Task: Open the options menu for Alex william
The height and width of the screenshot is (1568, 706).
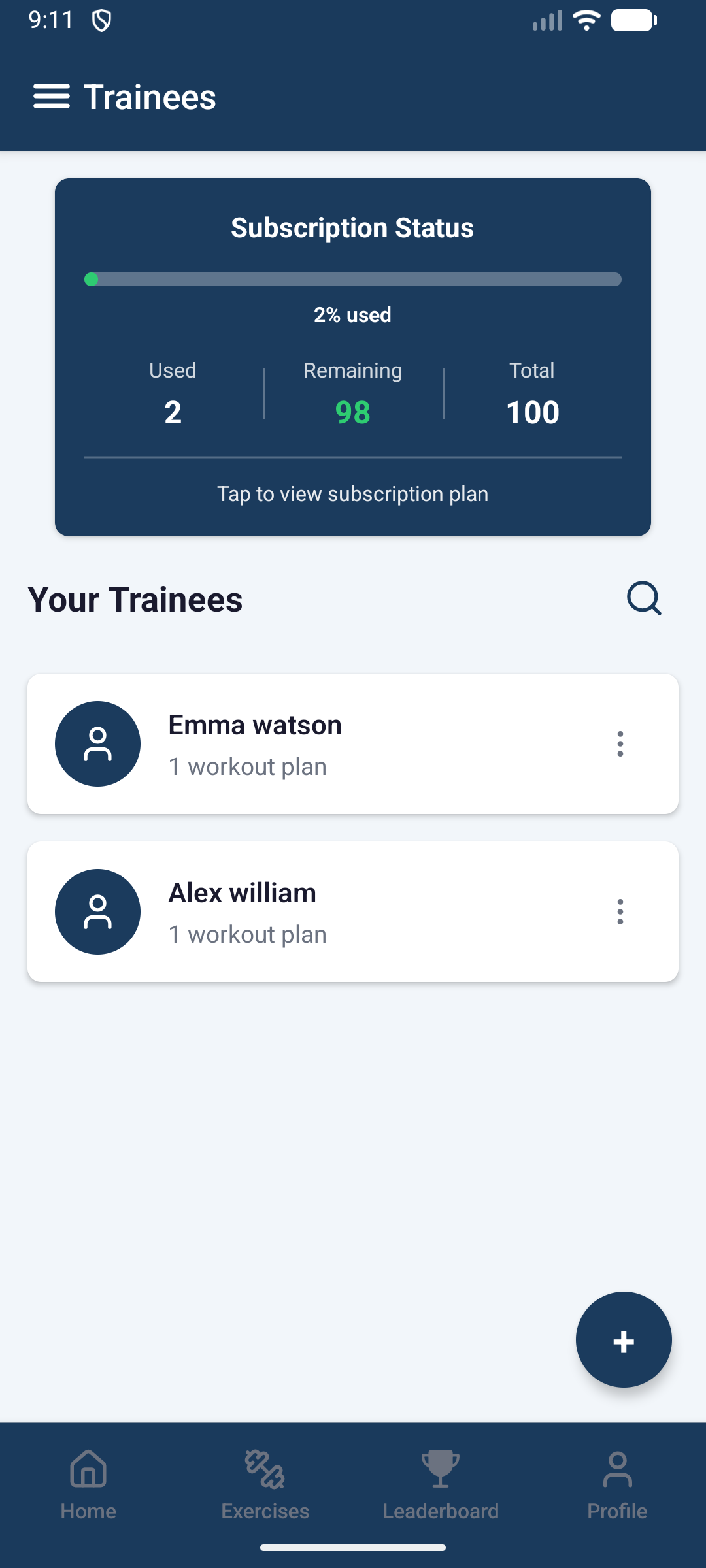Action: pyautogui.click(x=620, y=912)
